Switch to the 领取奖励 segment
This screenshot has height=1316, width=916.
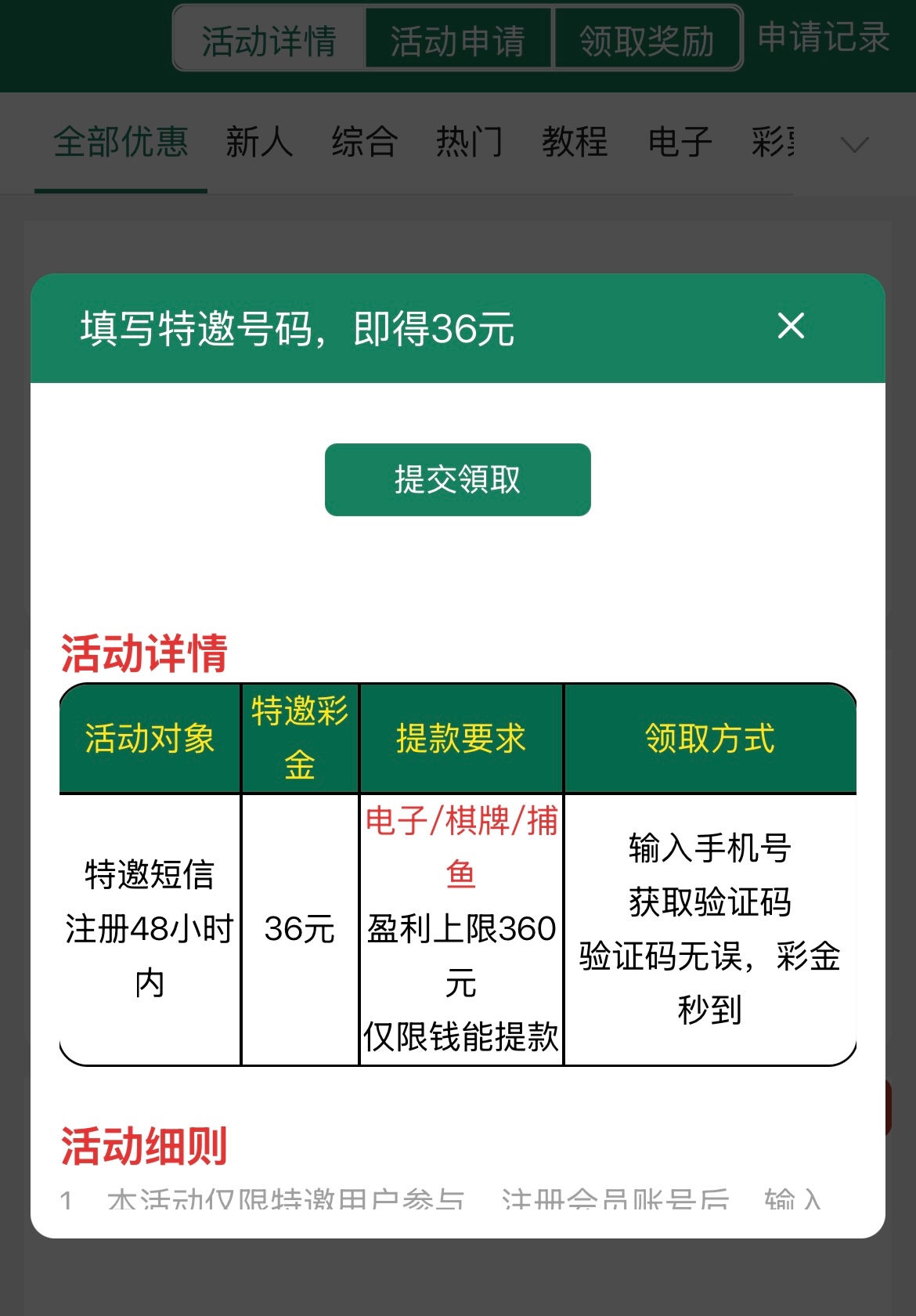tap(647, 40)
